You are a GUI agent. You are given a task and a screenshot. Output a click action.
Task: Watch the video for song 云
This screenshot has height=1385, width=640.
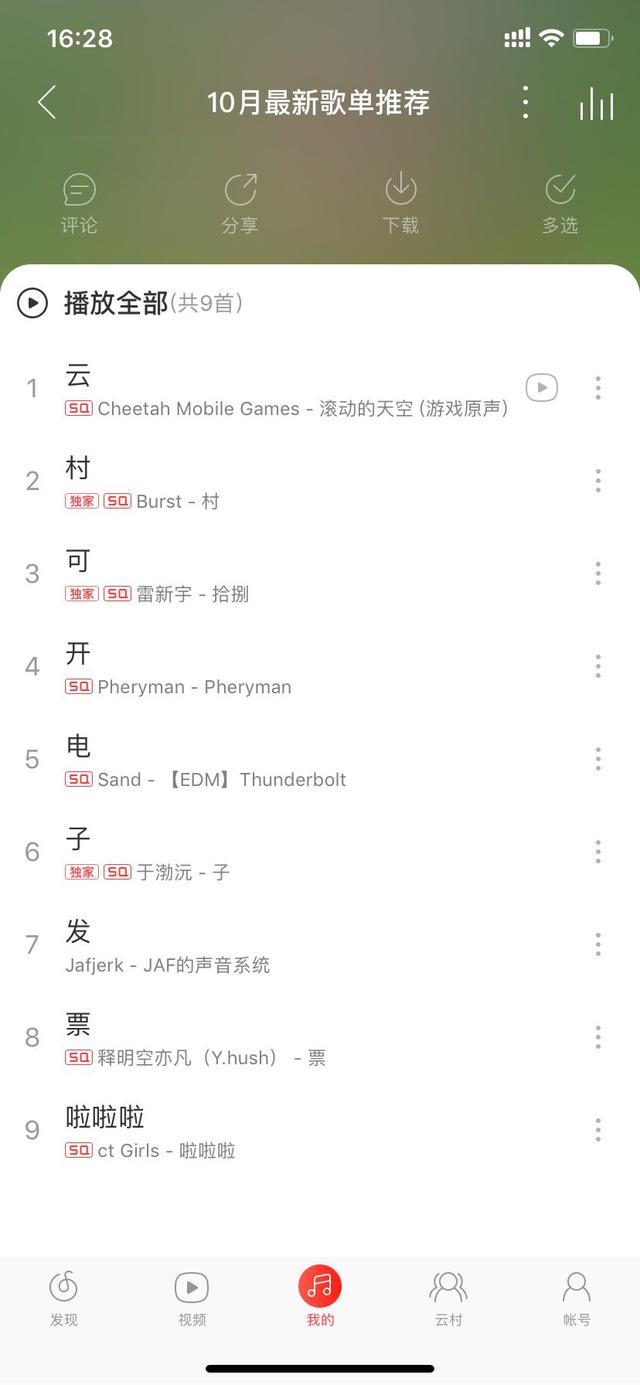pos(542,387)
